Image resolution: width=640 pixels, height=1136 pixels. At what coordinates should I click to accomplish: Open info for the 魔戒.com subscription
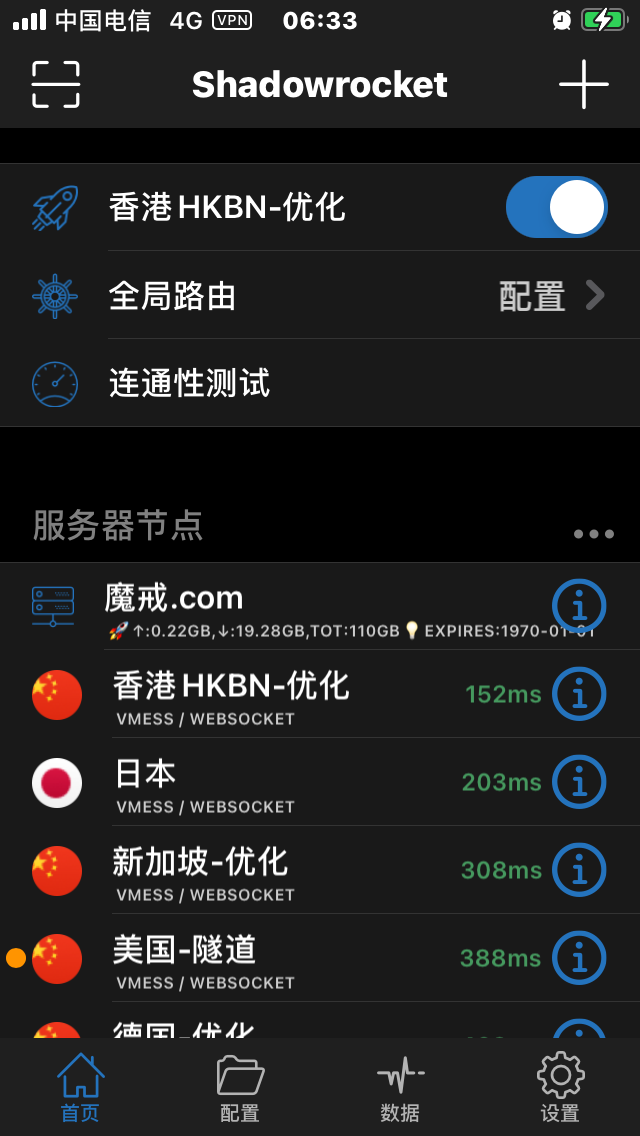point(578,606)
